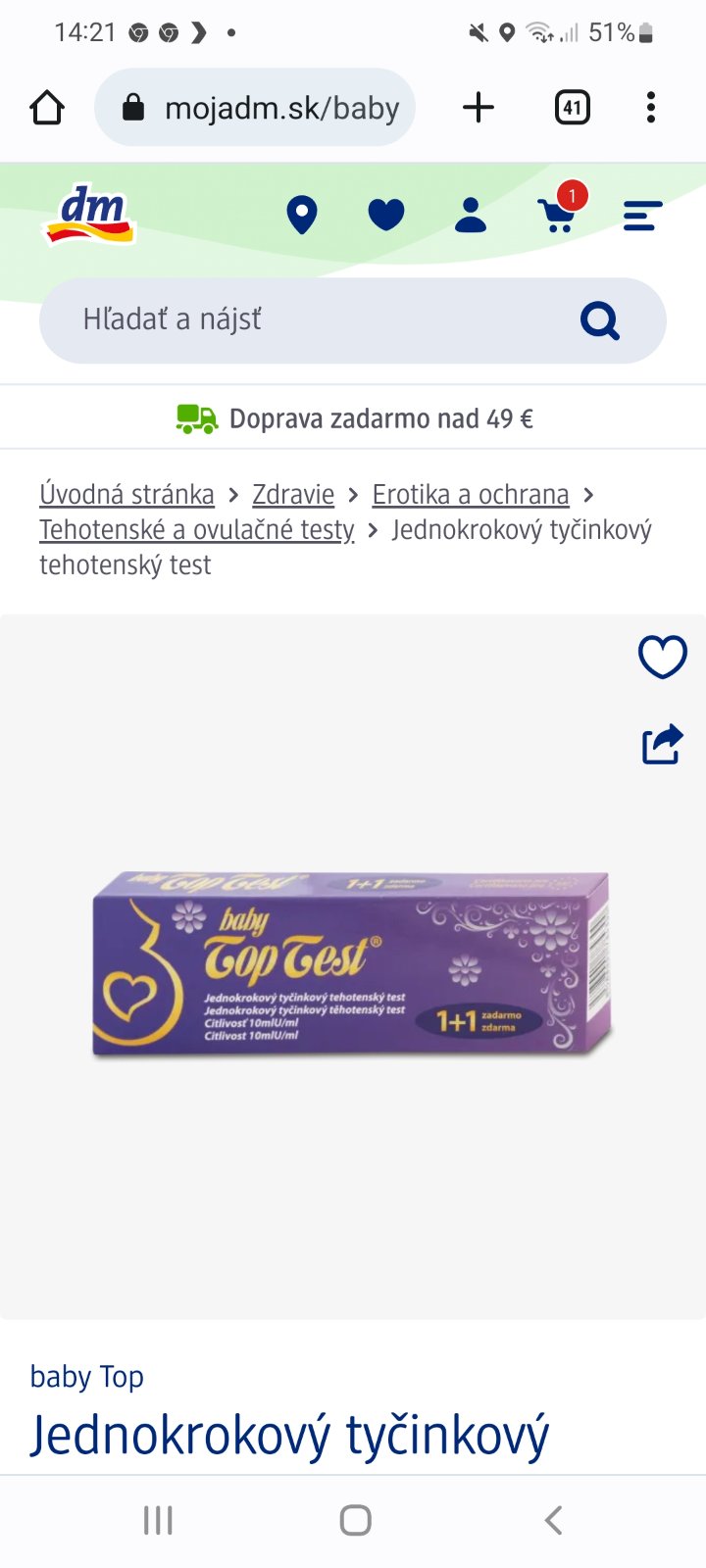The image size is (706, 1568).
Task: Open Tehotenské a ovulačné testy breadcrumb
Action: (196, 529)
